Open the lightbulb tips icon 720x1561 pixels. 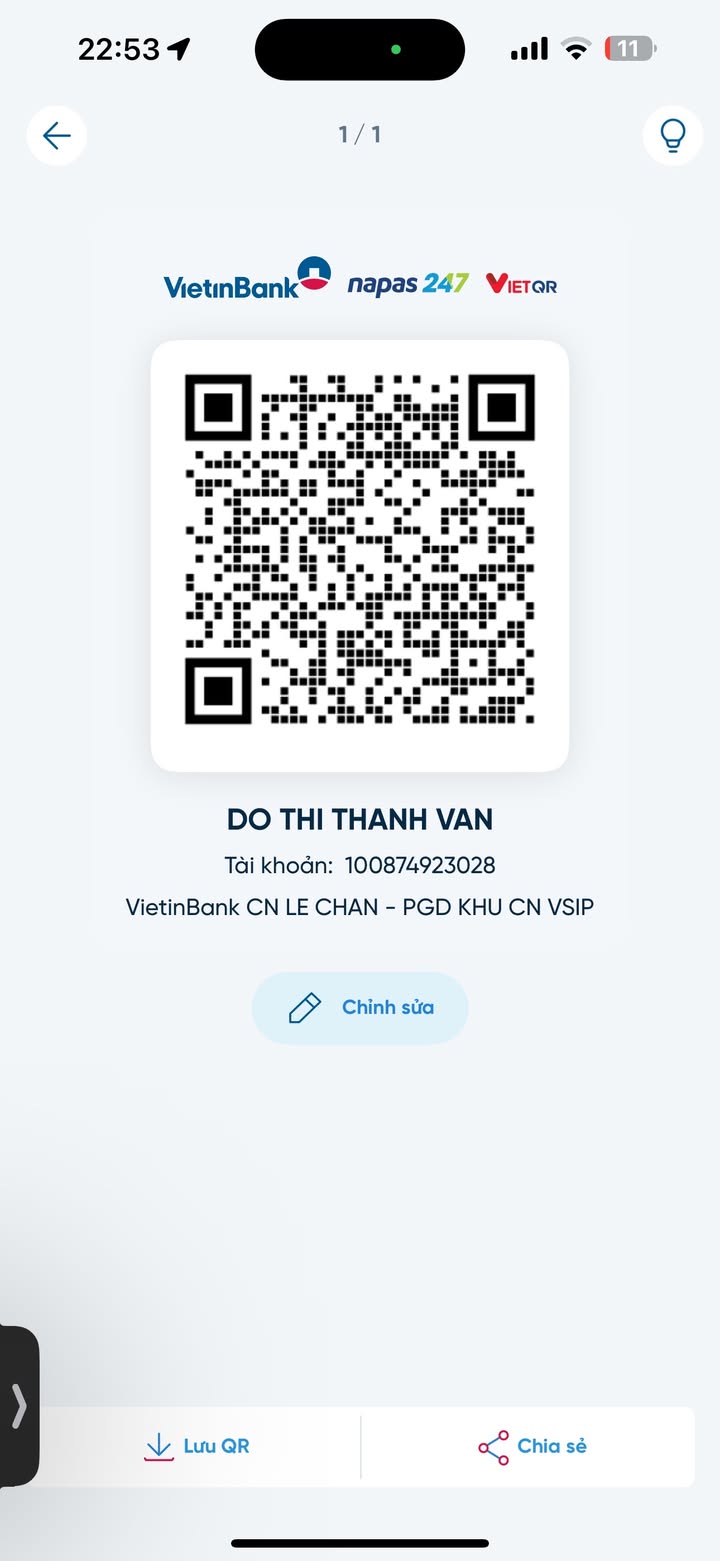coord(672,135)
